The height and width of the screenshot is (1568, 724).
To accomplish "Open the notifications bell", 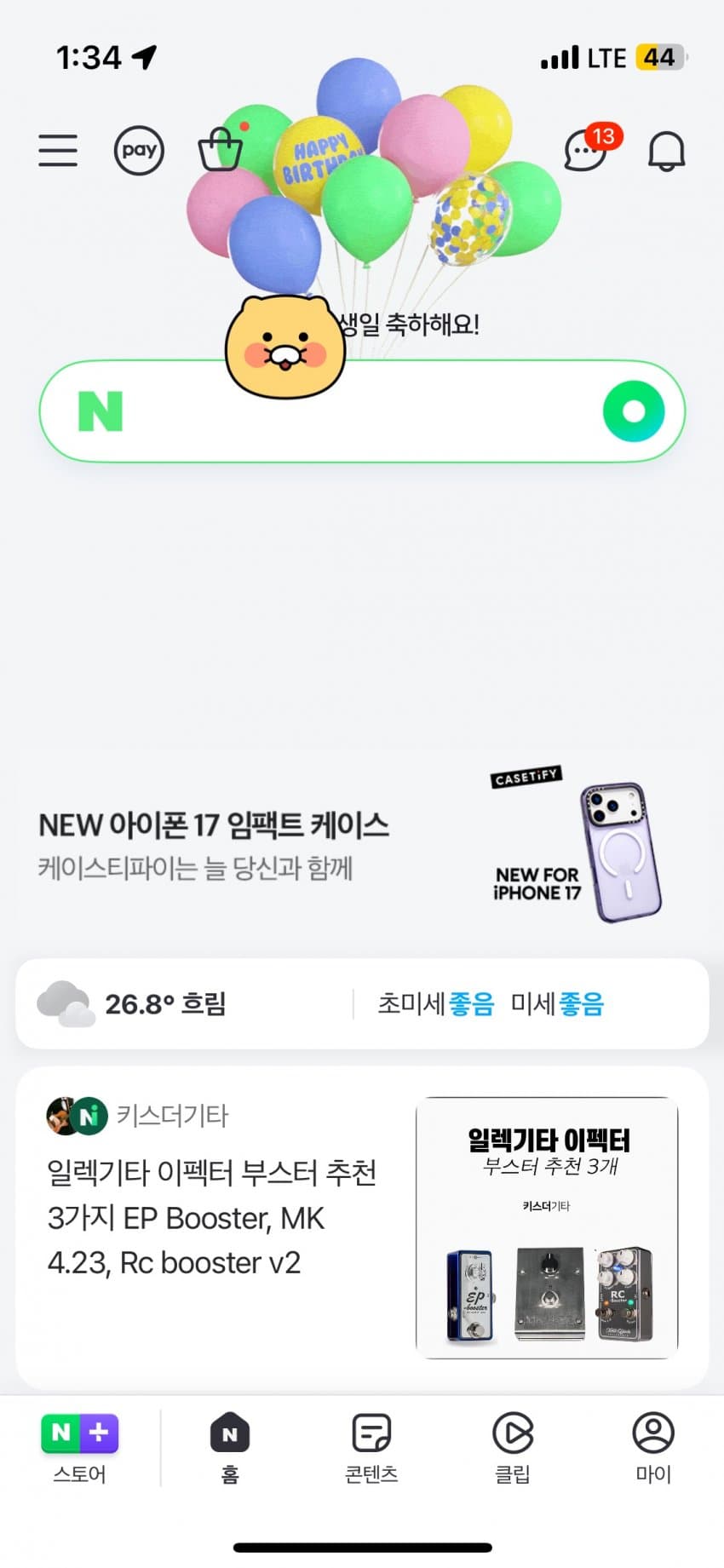I will (x=666, y=151).
